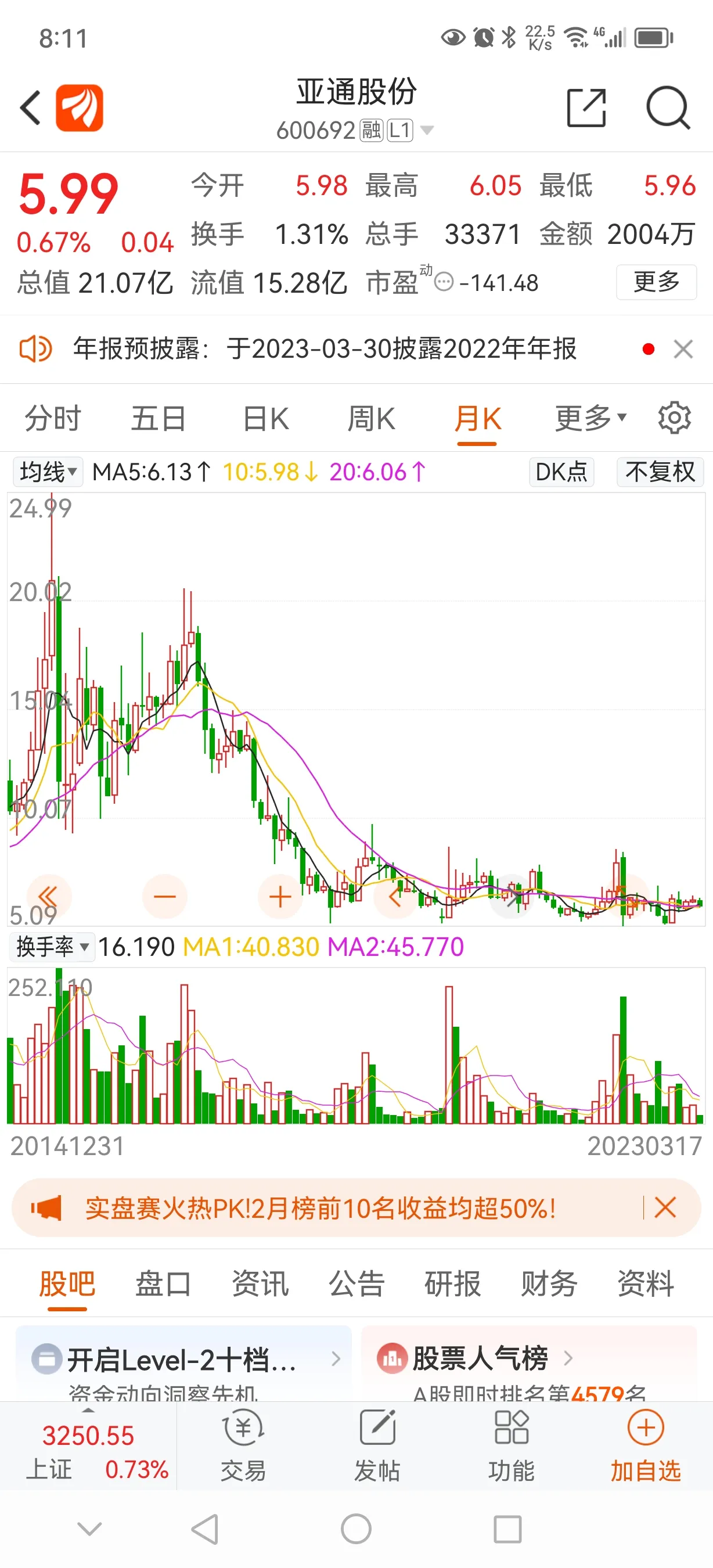Zoom out the chart with minus button

pos(164,897)
